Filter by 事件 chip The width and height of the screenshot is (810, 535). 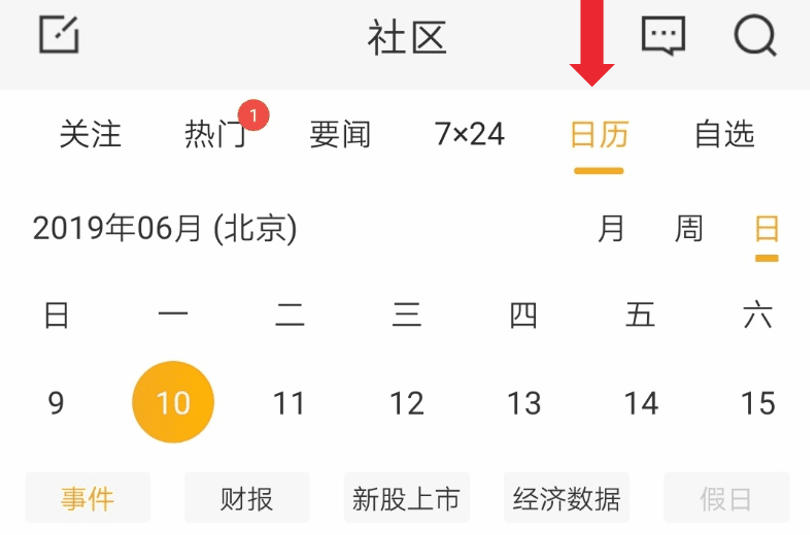point(87,498)
